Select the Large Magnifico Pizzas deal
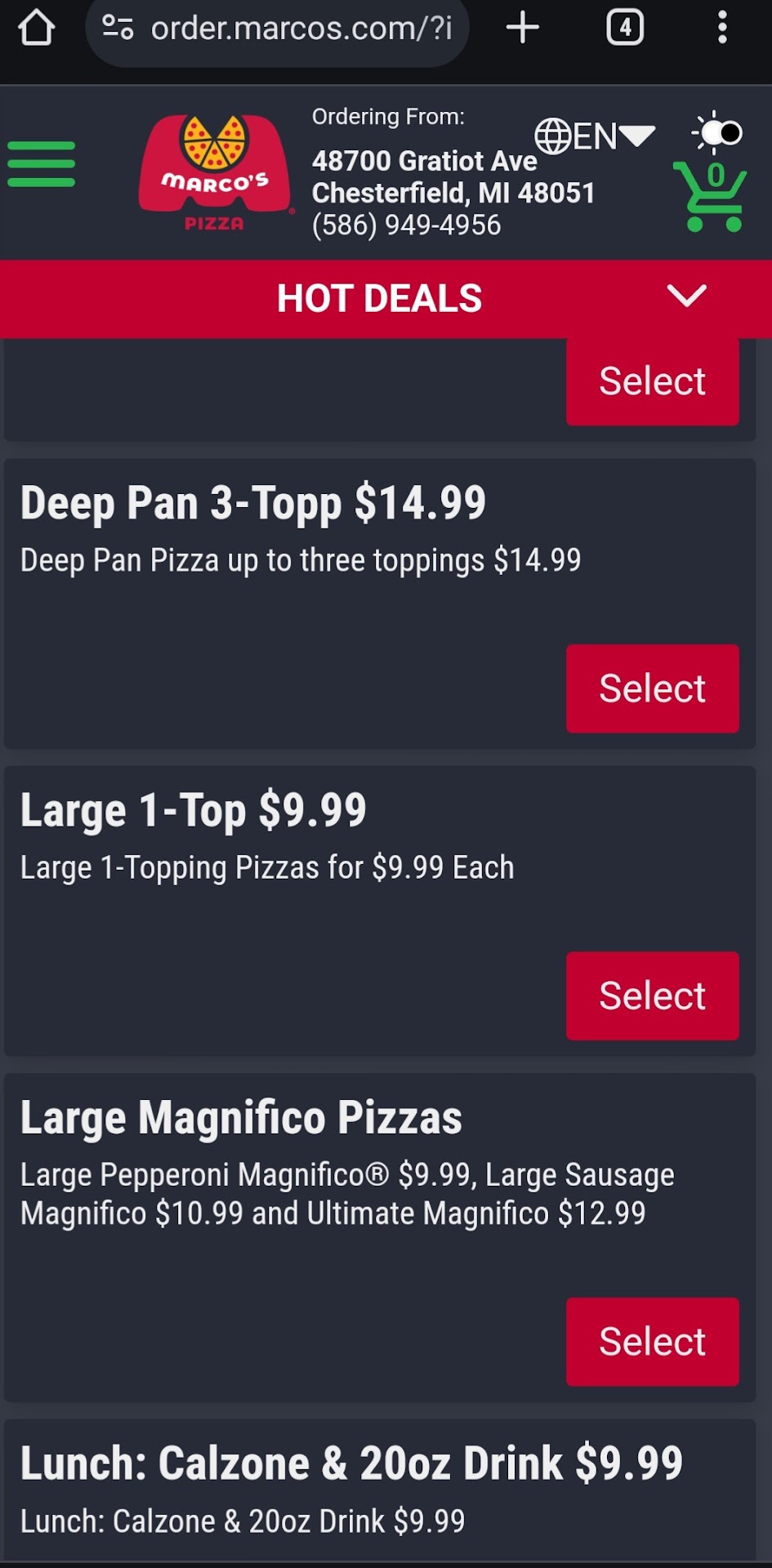The image size is (772, 1568). 652,1342
